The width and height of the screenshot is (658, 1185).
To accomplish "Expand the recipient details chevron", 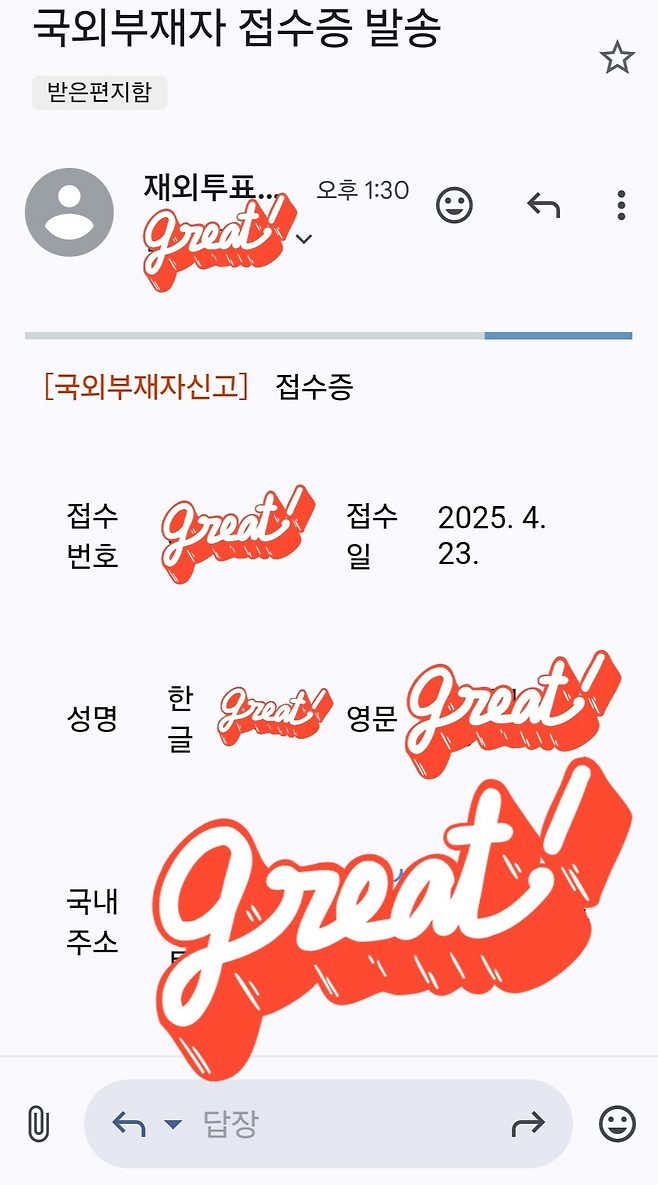I will [x=305, y=239].
